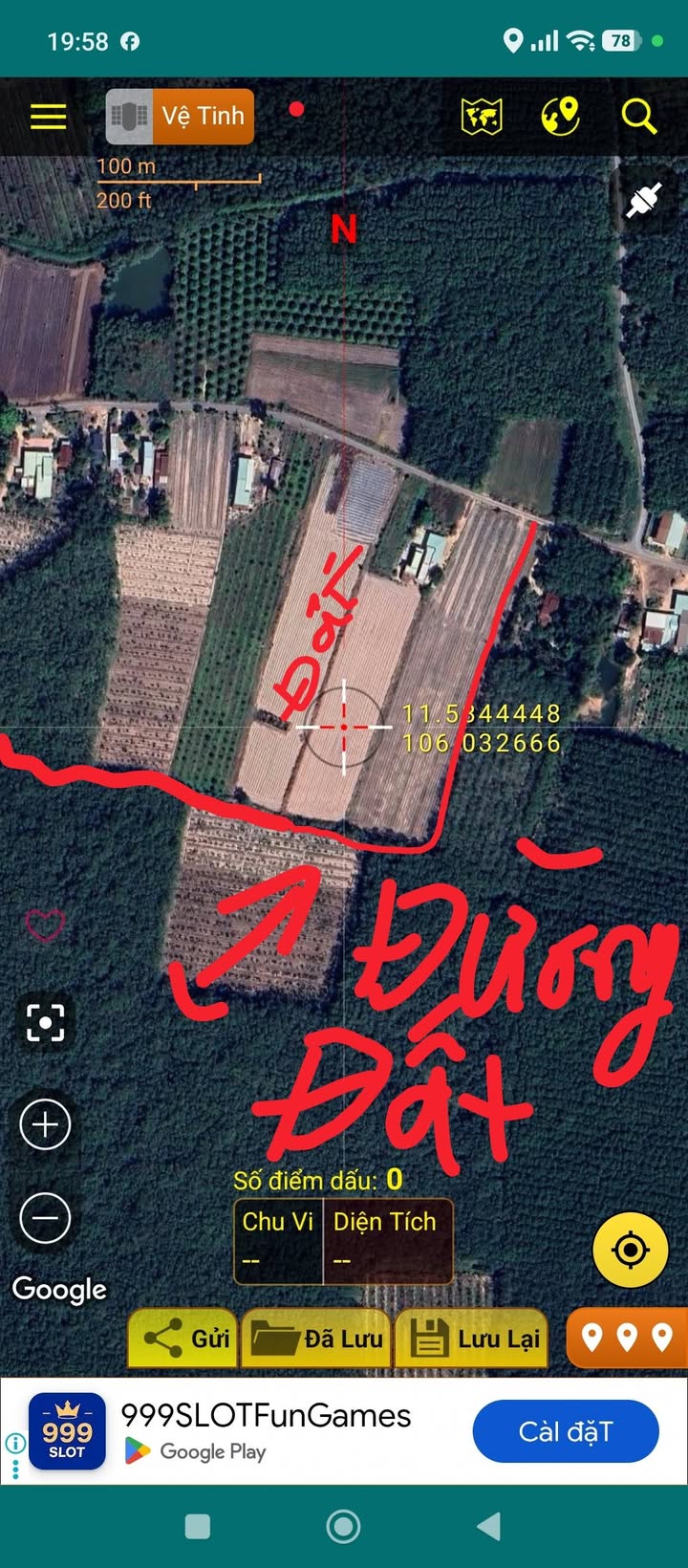Go back with the system back button
This screenshot has height=1568, width=688.
488,1527
